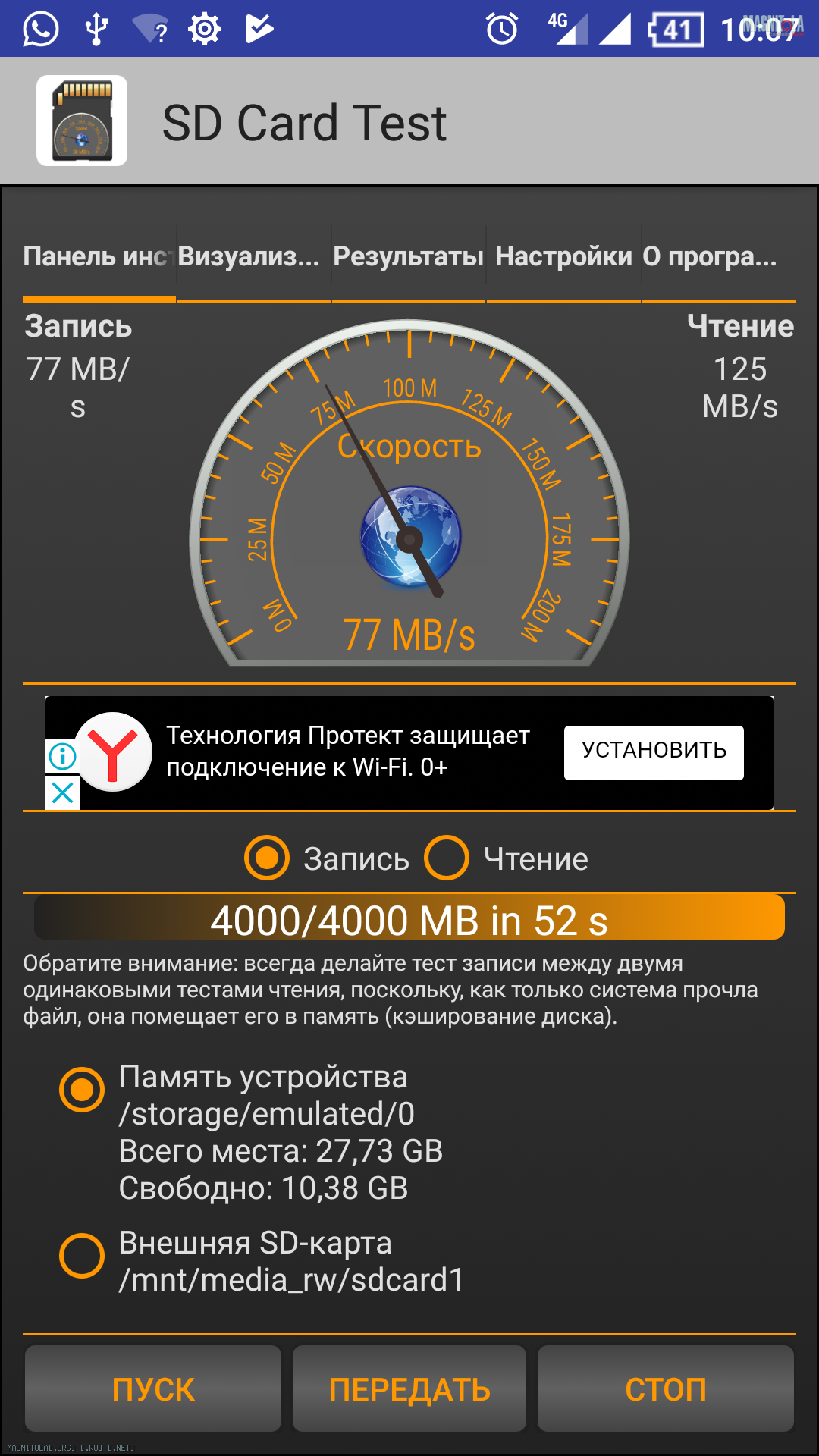
Task: Select the Чтение test mode
Action: coord(507,858)
